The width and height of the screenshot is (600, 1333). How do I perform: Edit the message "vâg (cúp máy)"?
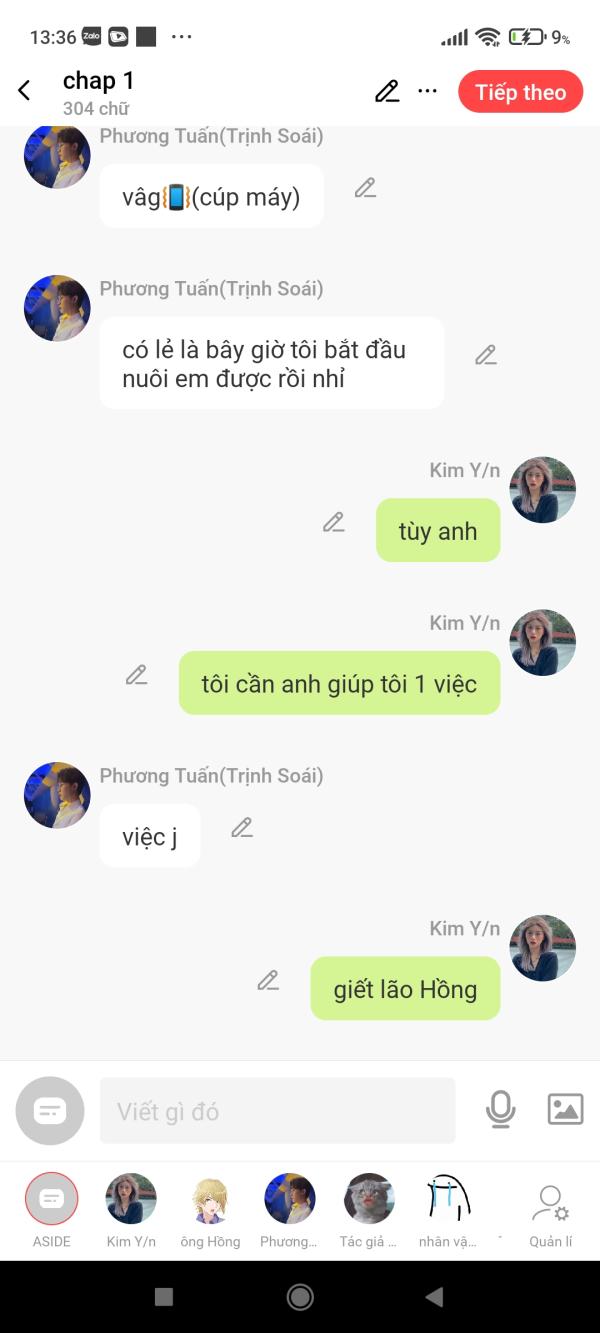tap(365, 188)
